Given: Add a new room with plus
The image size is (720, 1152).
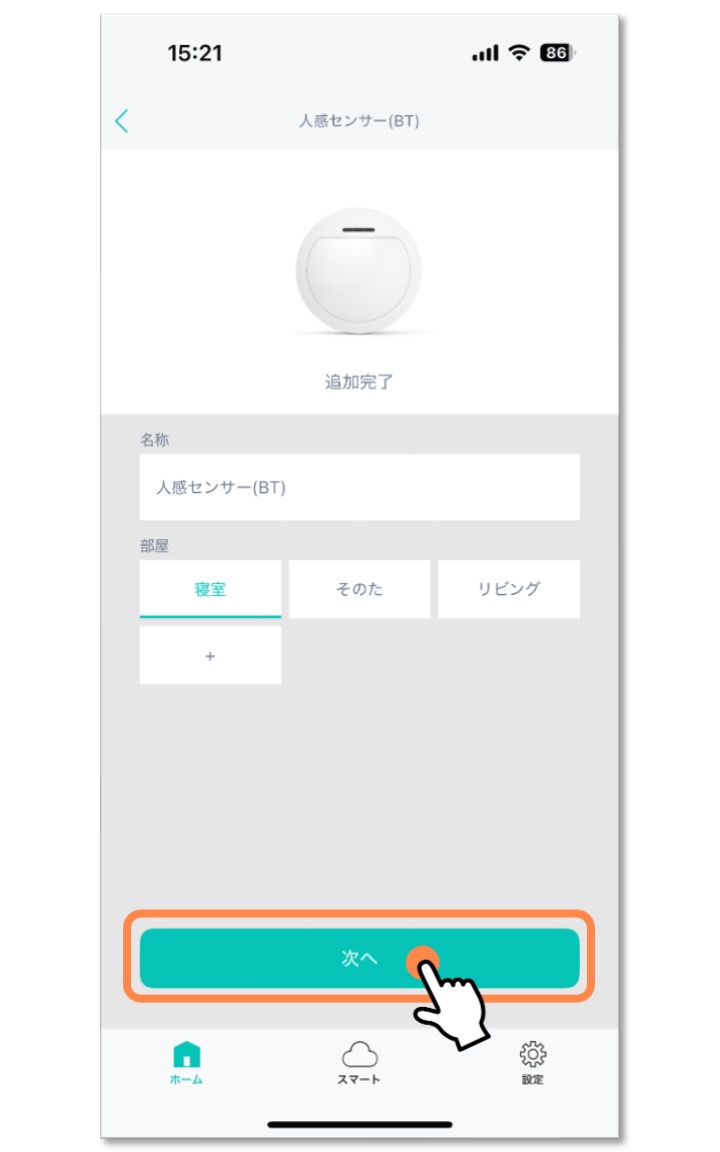Looking at the screenshot, I should point(210,655).
